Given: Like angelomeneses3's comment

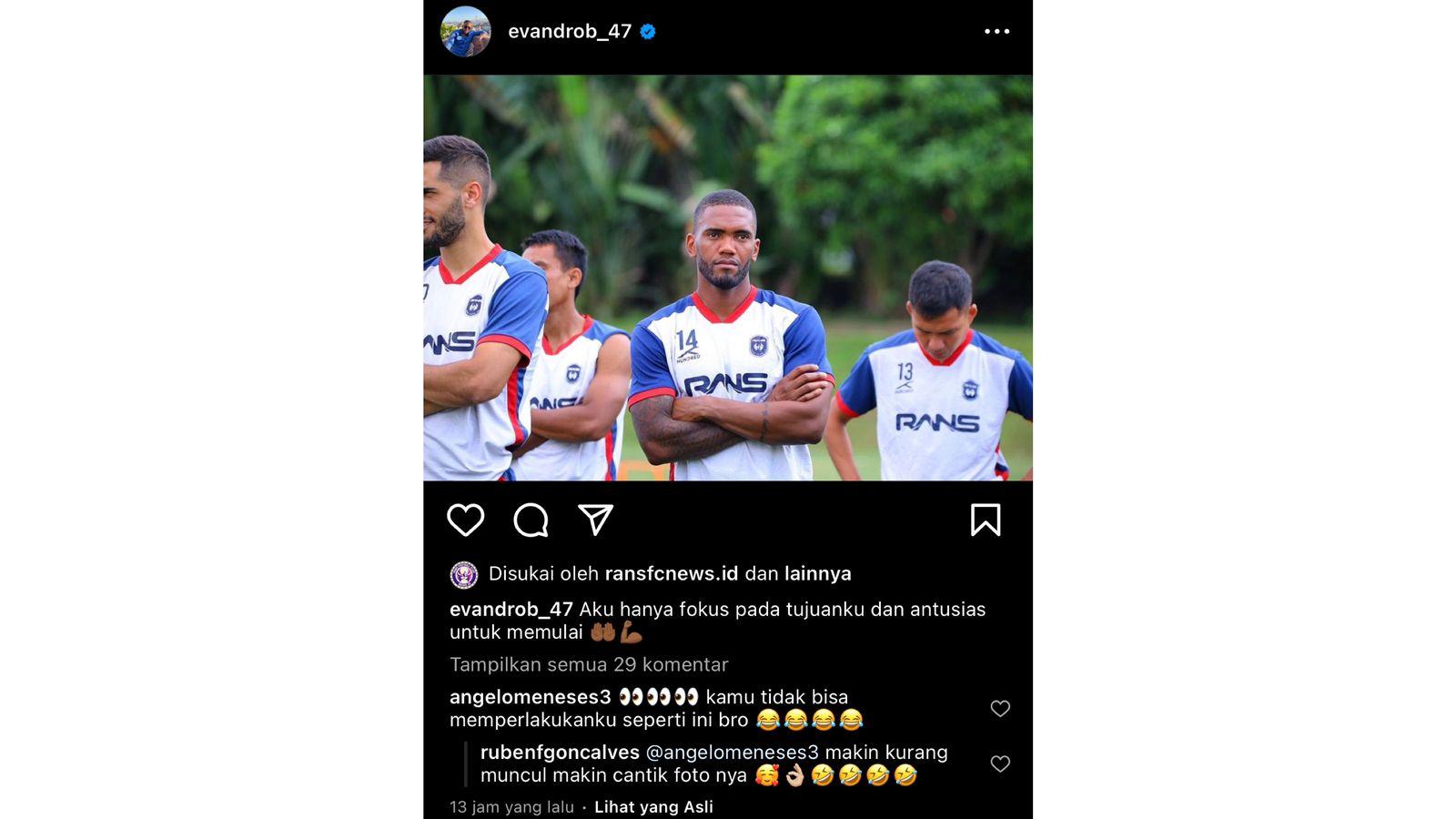Looking at the screenshot, I should coord(1000,708).
